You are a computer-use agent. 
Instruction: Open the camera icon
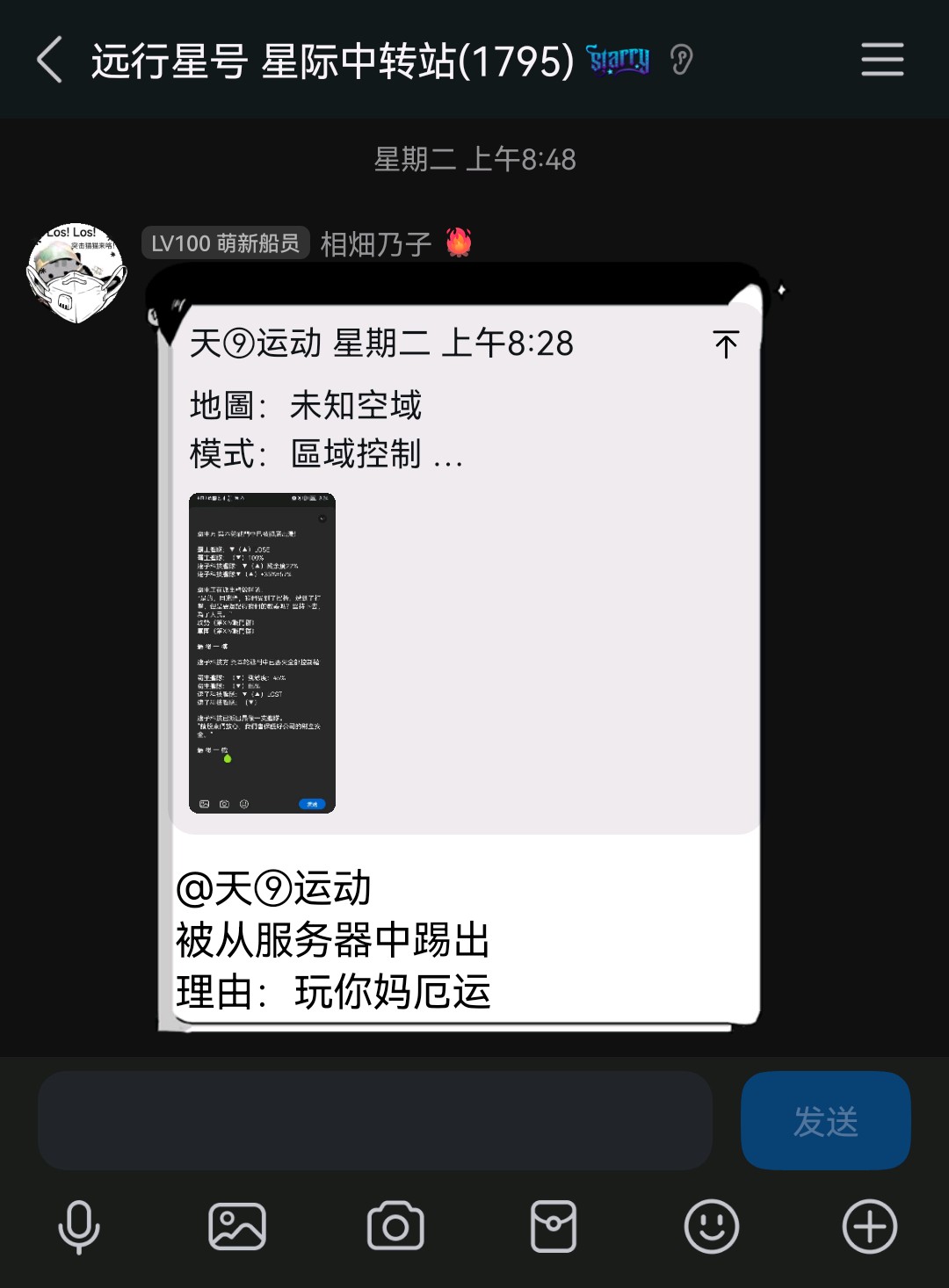coord(395,1226)
